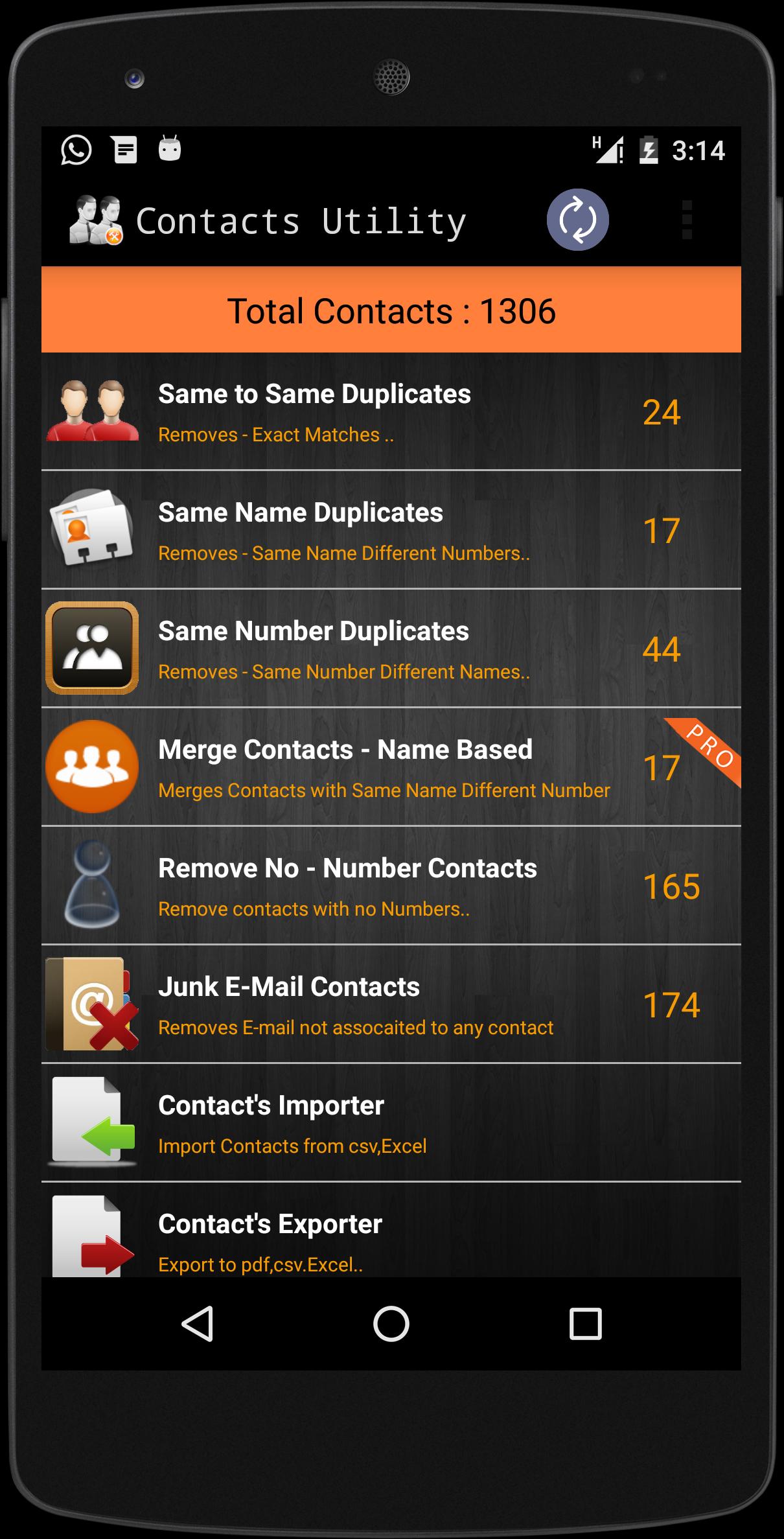
Task: Tap the Contacts Utility app logo
Action: (95, 220)
